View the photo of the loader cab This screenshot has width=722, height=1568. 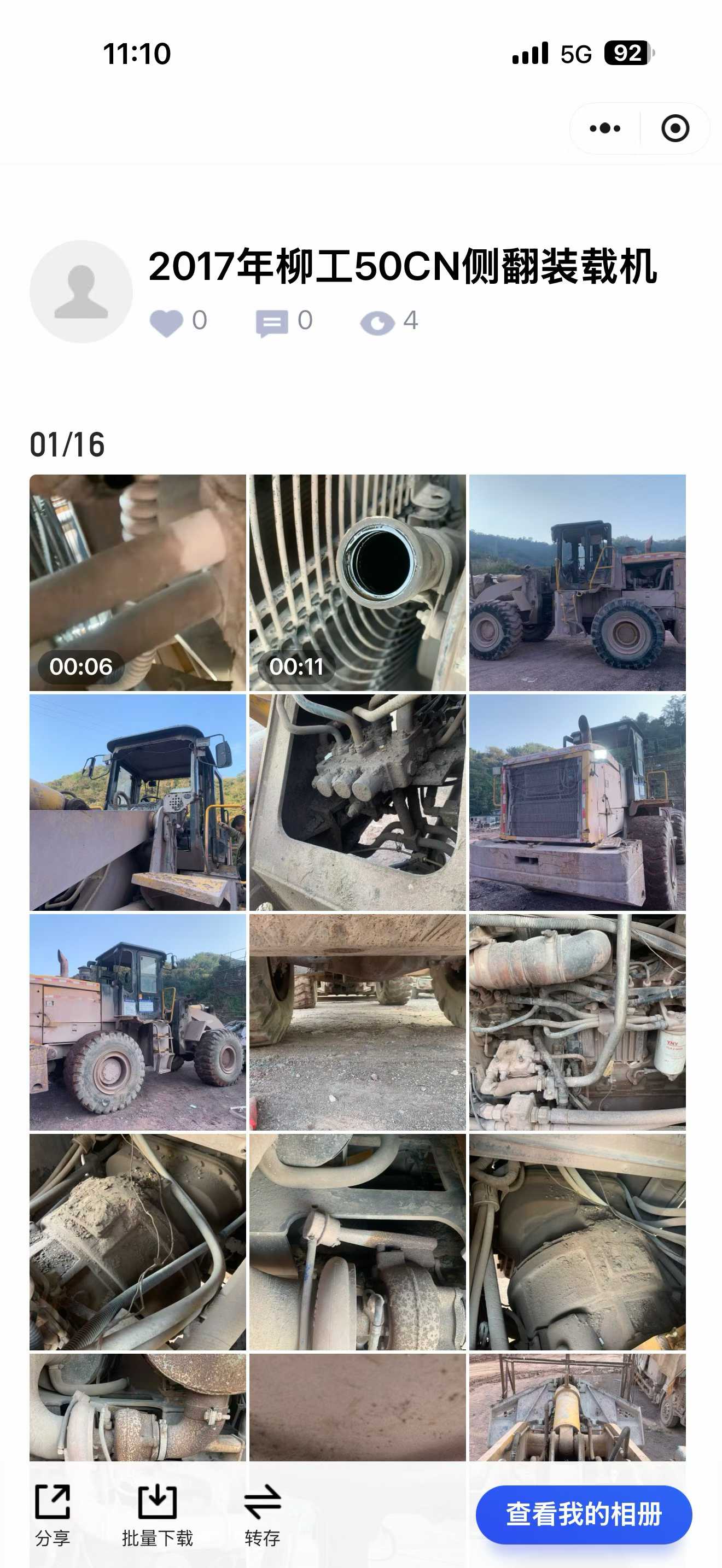pyautogui.click(x=138, y=802)
